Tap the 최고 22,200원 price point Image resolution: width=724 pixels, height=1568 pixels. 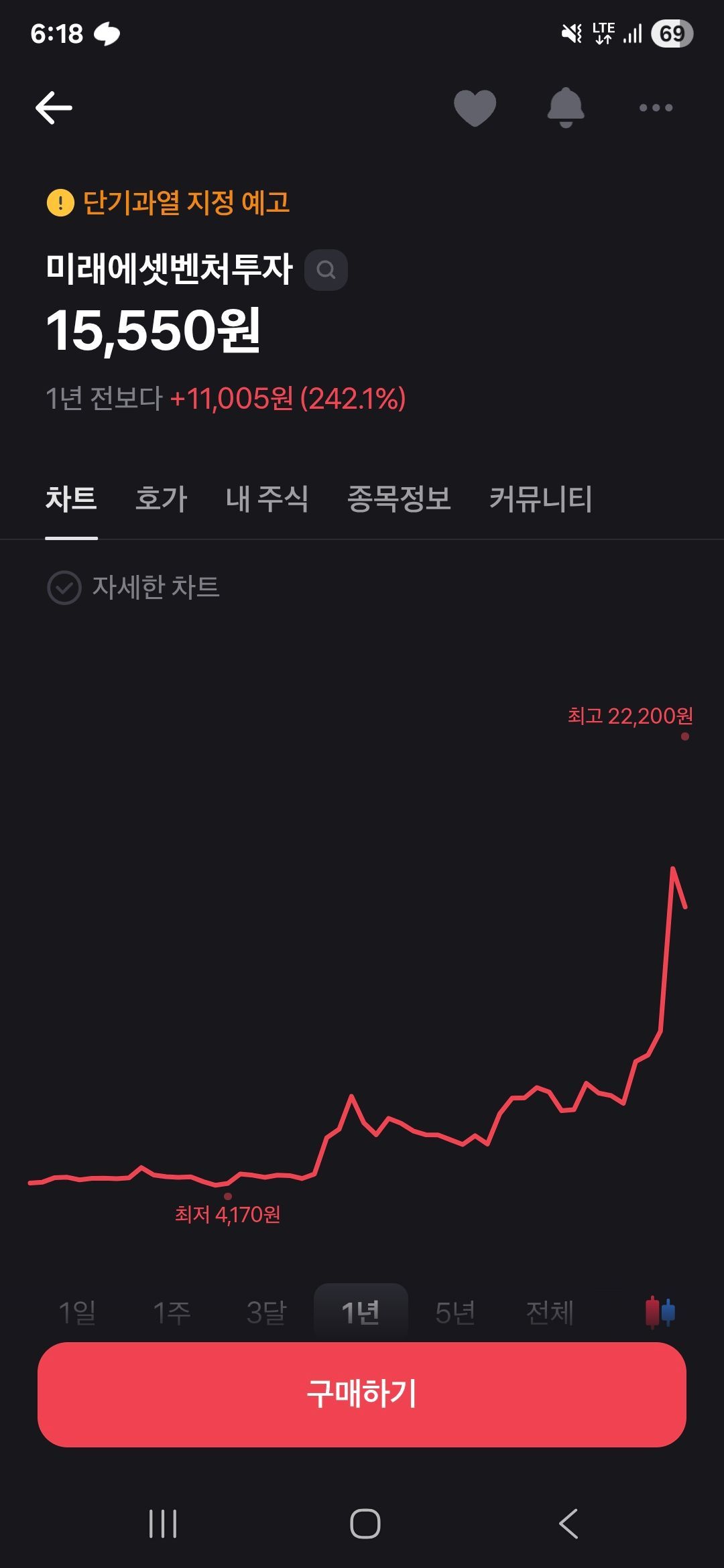(630, 717)
